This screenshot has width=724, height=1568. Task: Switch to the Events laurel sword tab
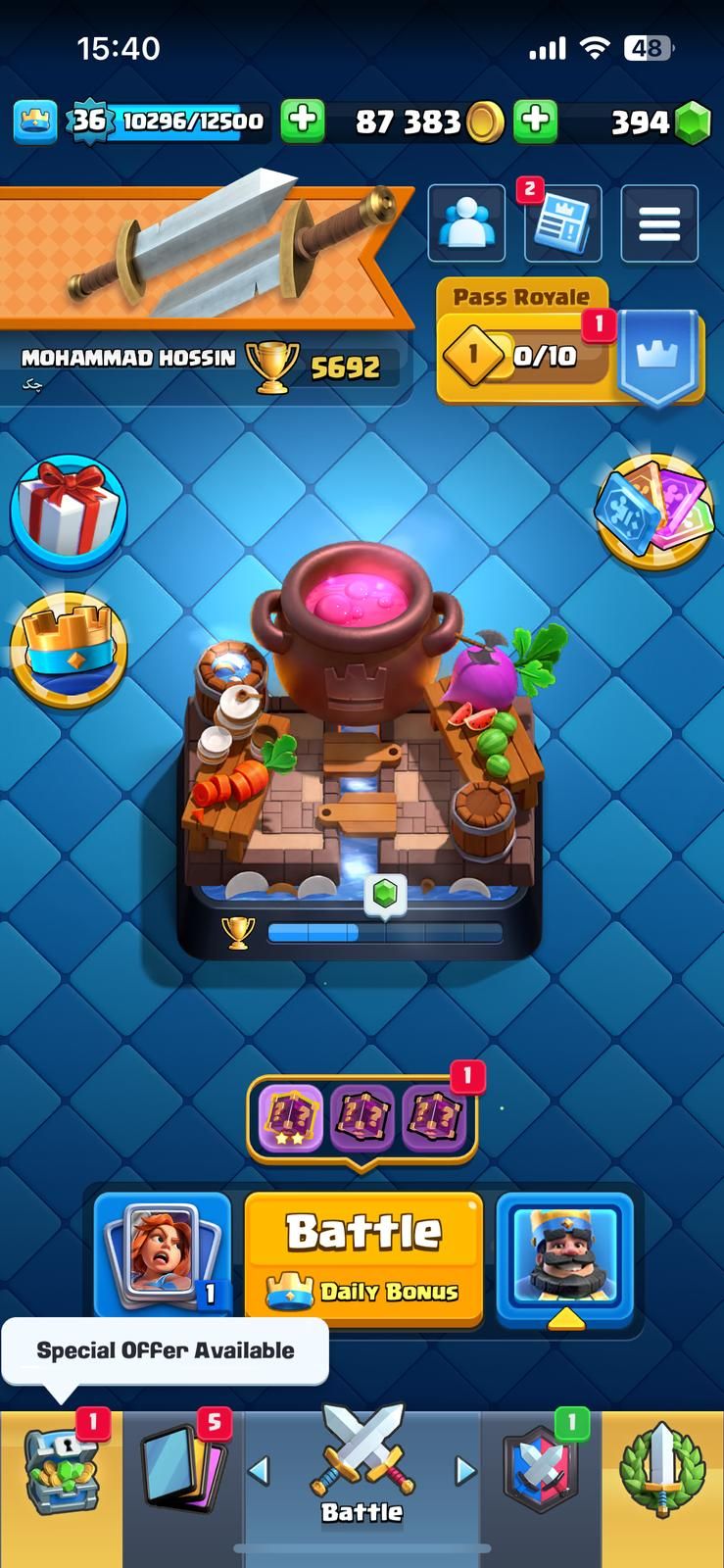[x=662, y=1470]
